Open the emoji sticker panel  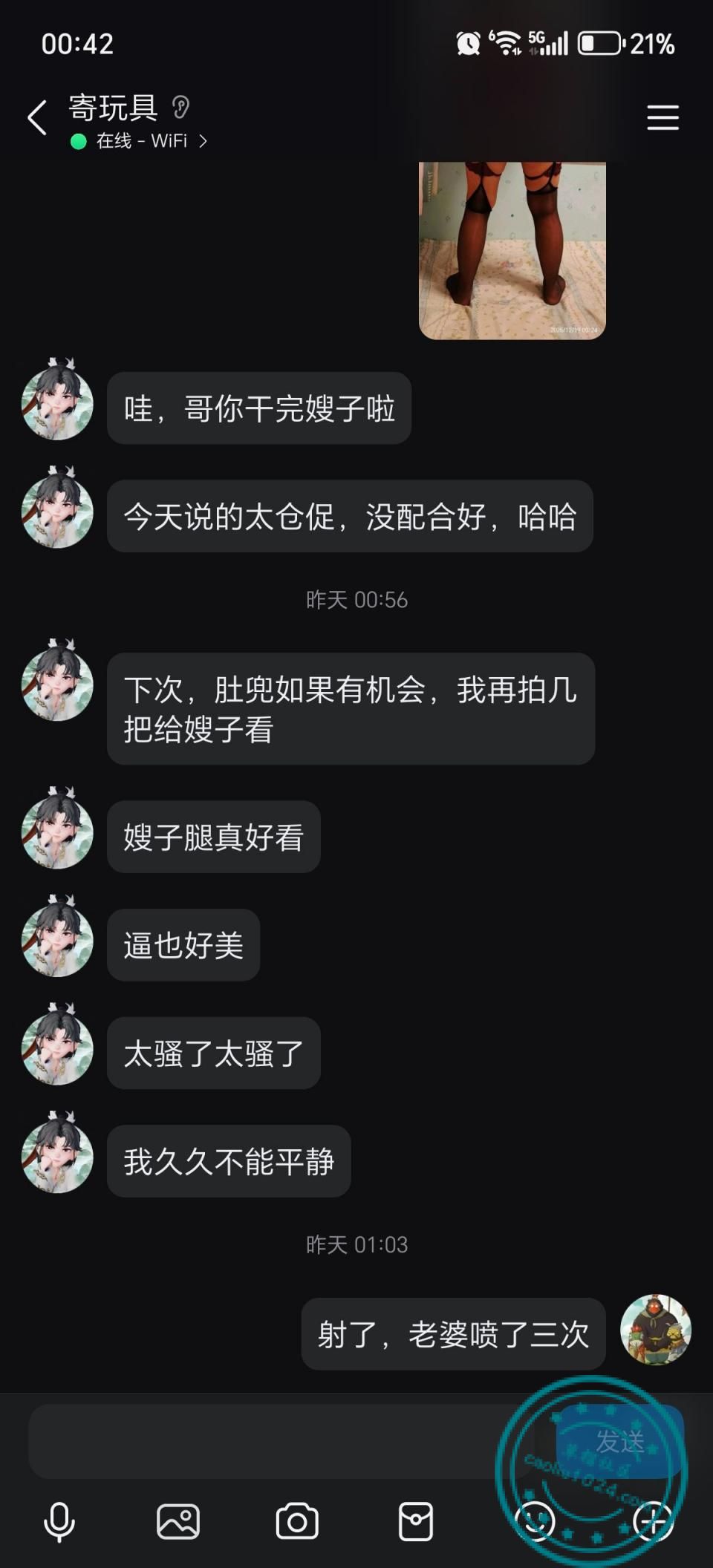coord(535,1522)
